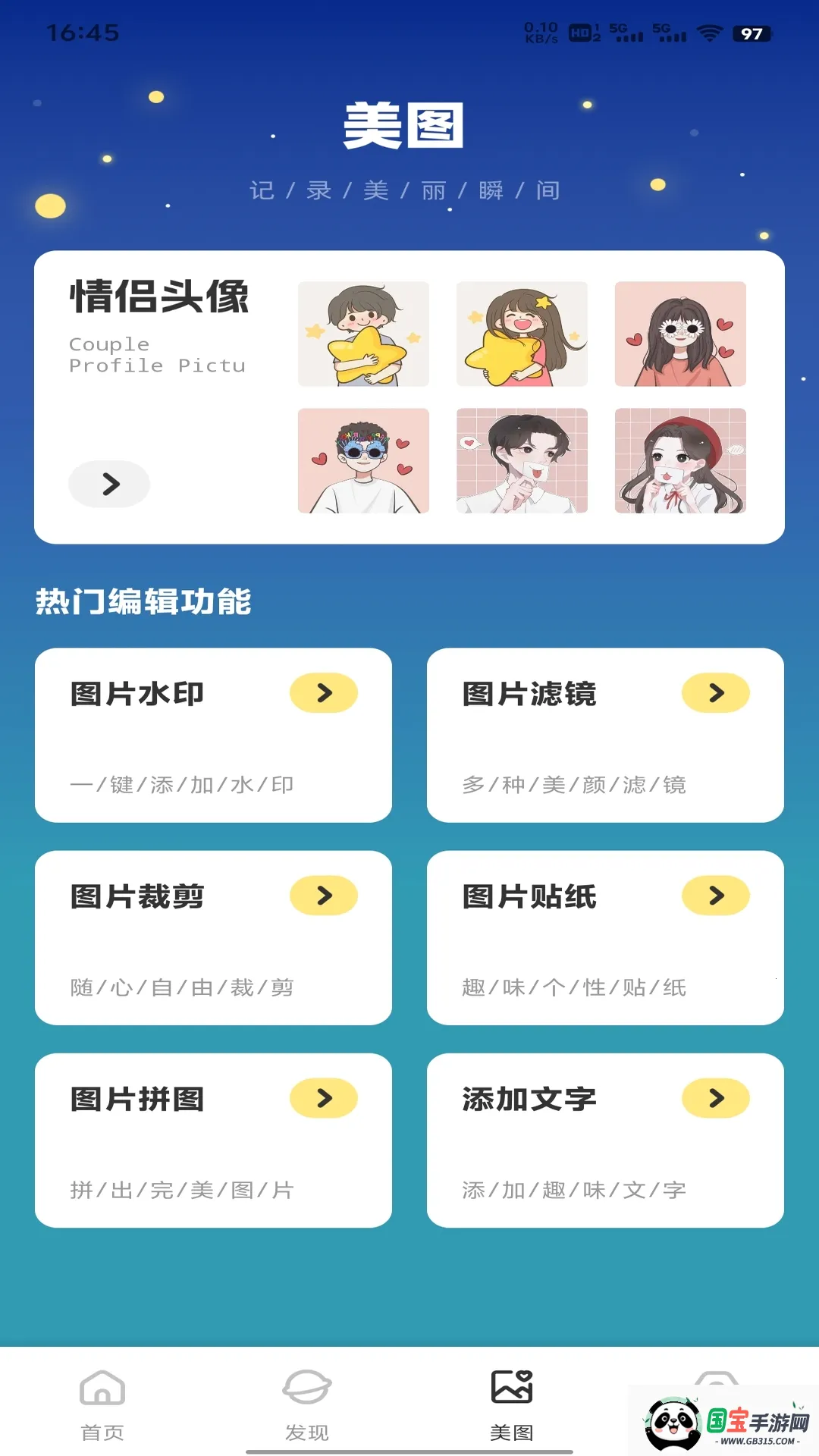Image resolution: width=819 pixels, height=1456 pixels.
Task: Open 图片水印 via its yellow arrow icon
Action: coord(324,692)
